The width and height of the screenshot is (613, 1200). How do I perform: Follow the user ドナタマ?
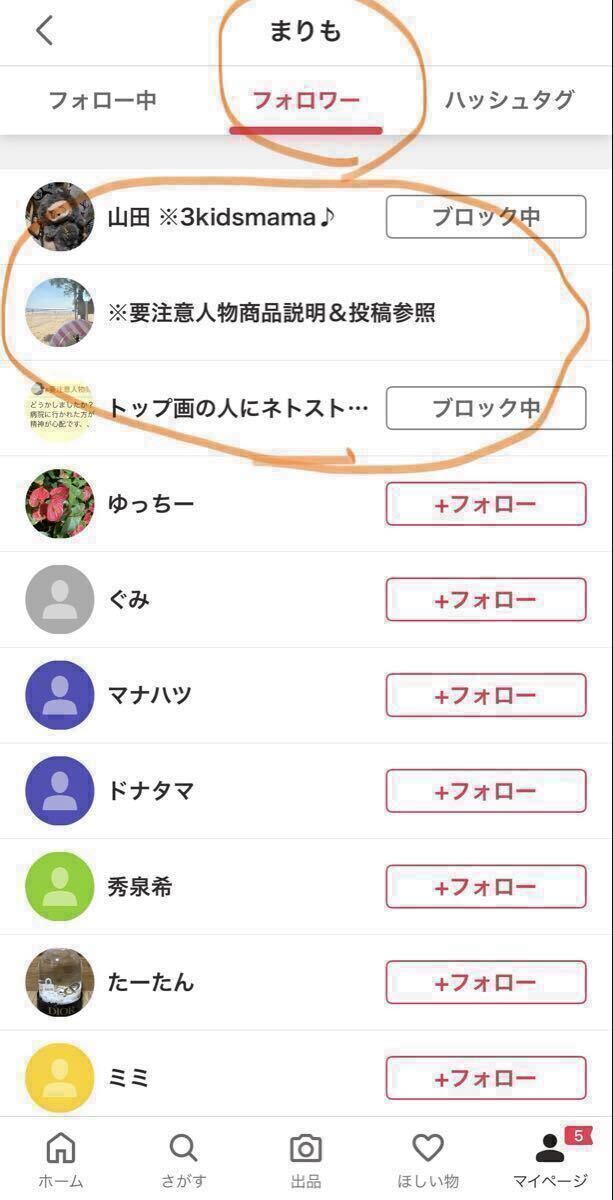coord(485,791)
